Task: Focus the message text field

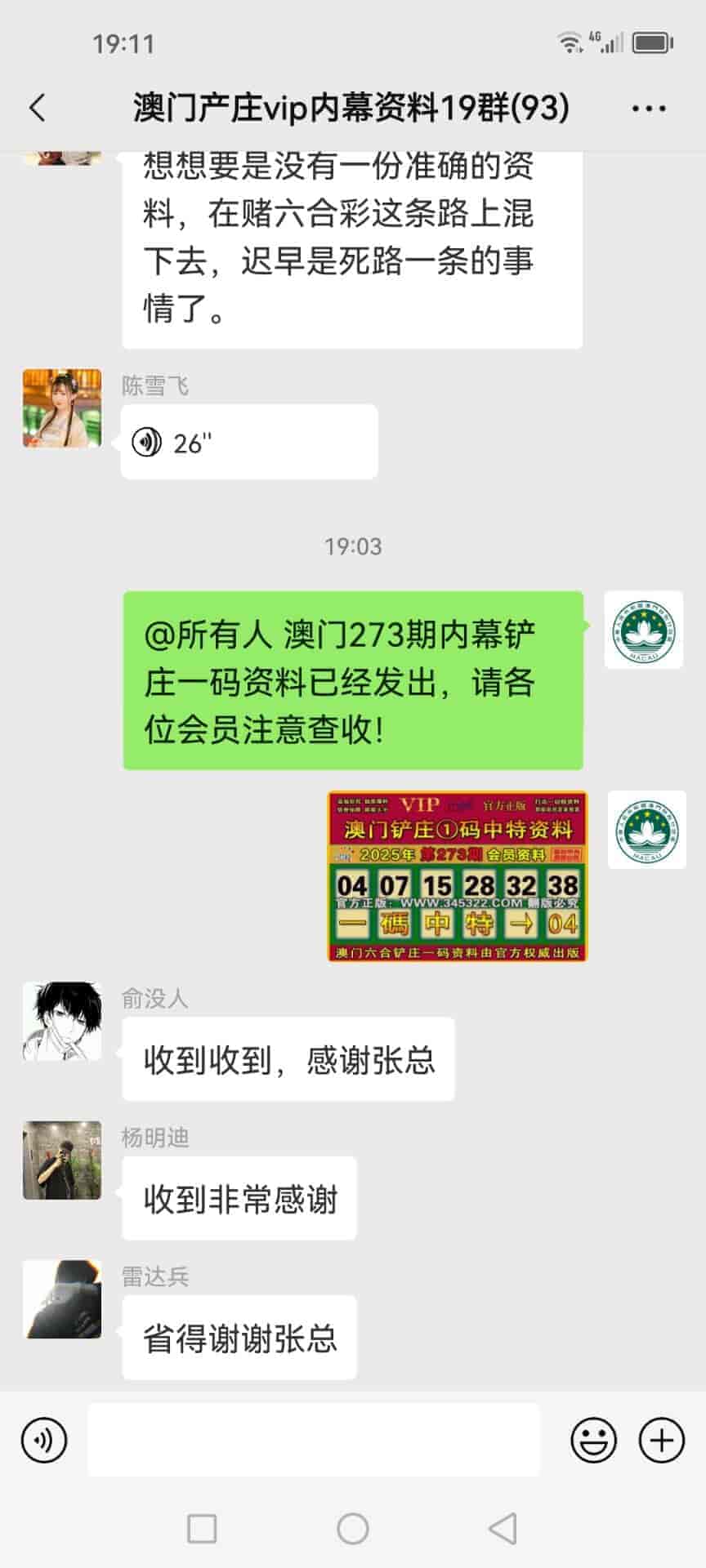Action: [x=314, y=1440]
